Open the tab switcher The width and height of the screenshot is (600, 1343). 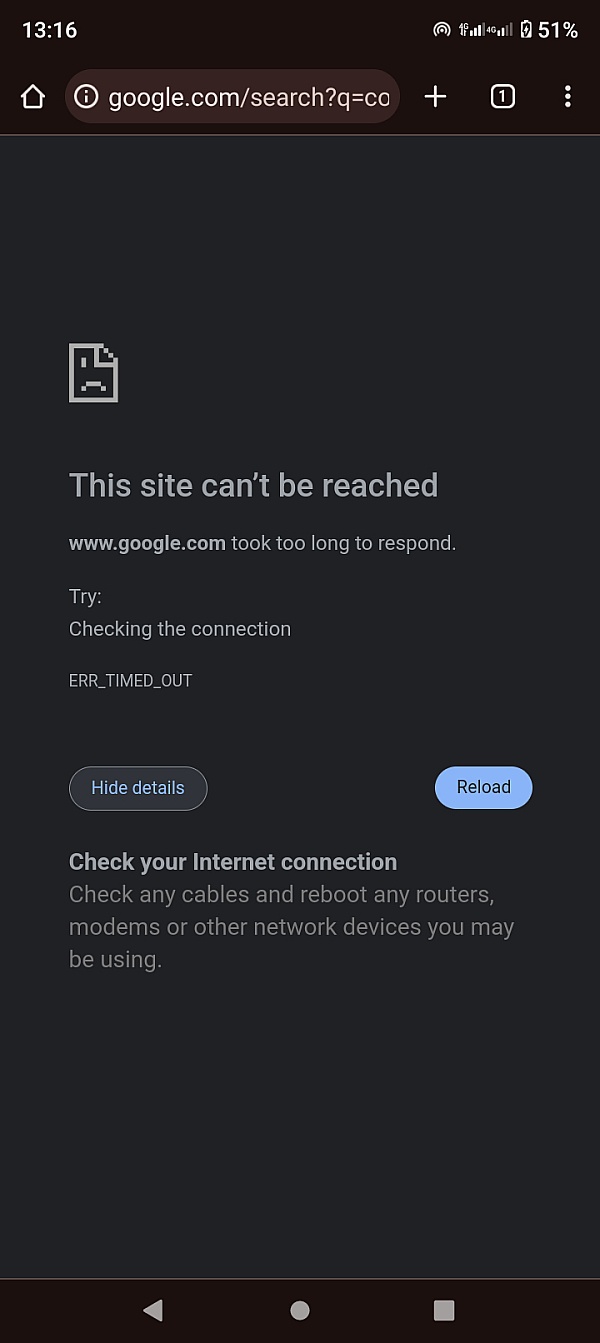(503, 96)
